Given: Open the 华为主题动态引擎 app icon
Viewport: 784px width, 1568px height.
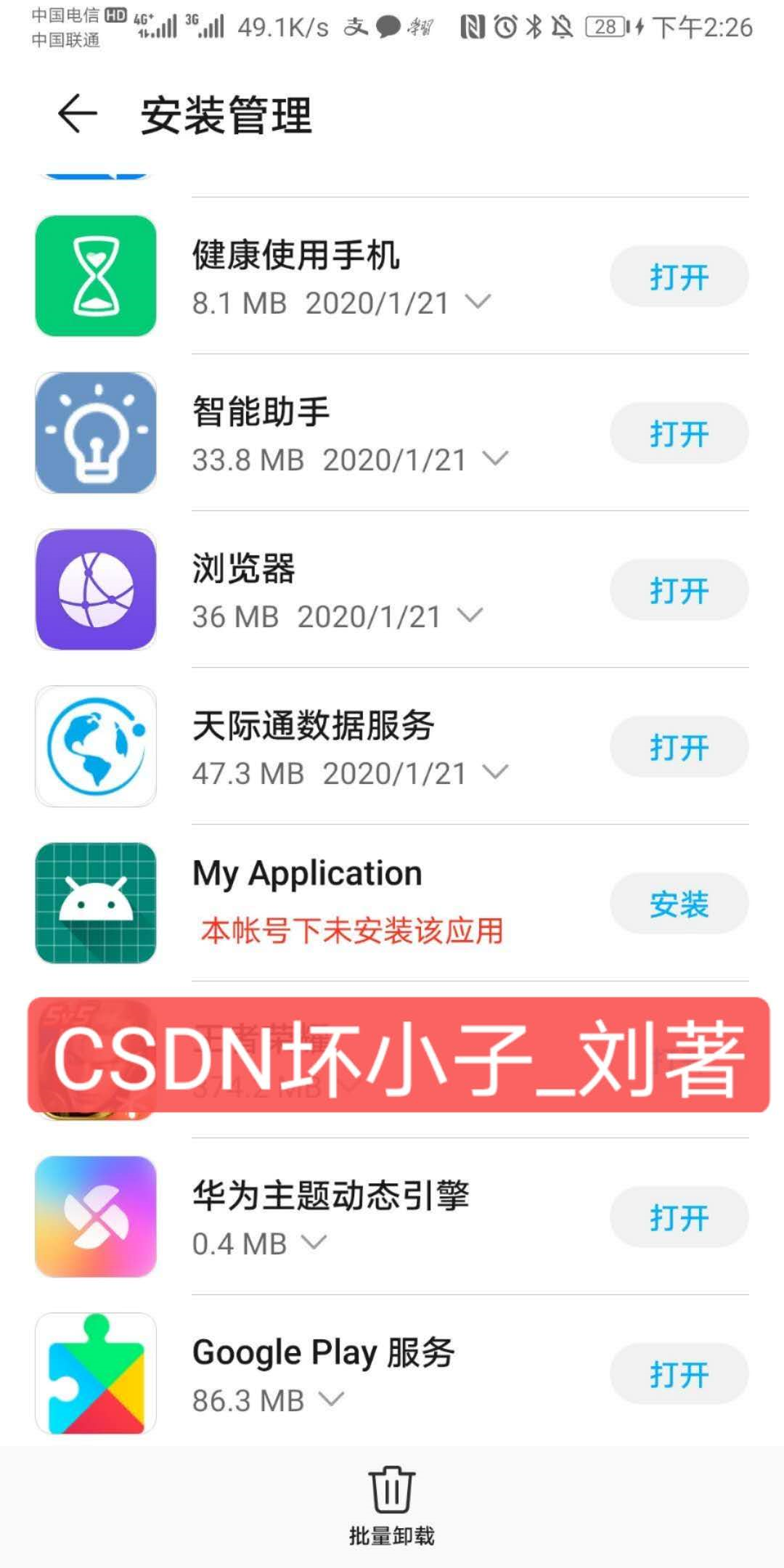Looking at the screenshot, I should coord(95,1216).
